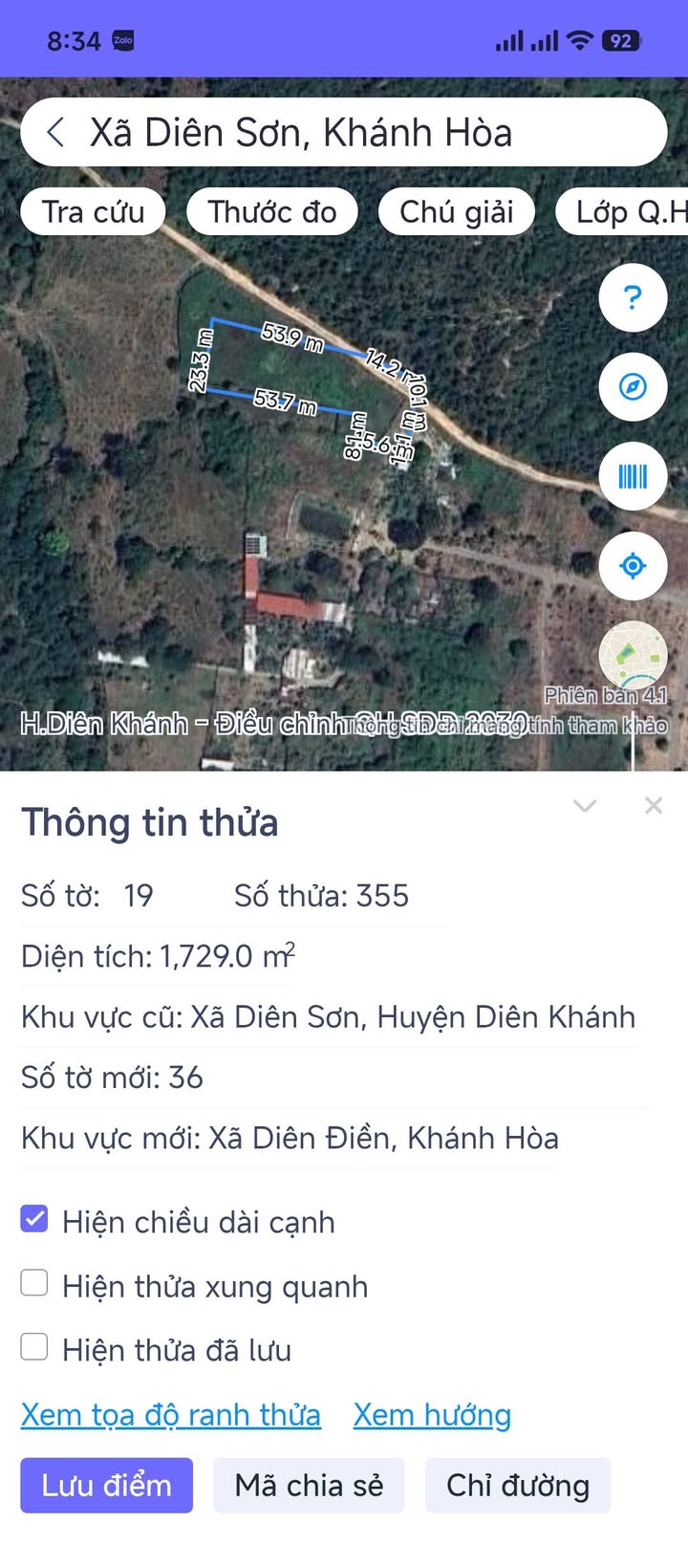This screenshot has height=1568, width=688.
Task: Select the Thước đo measuring tool
Action: click(x=272, y=211)
